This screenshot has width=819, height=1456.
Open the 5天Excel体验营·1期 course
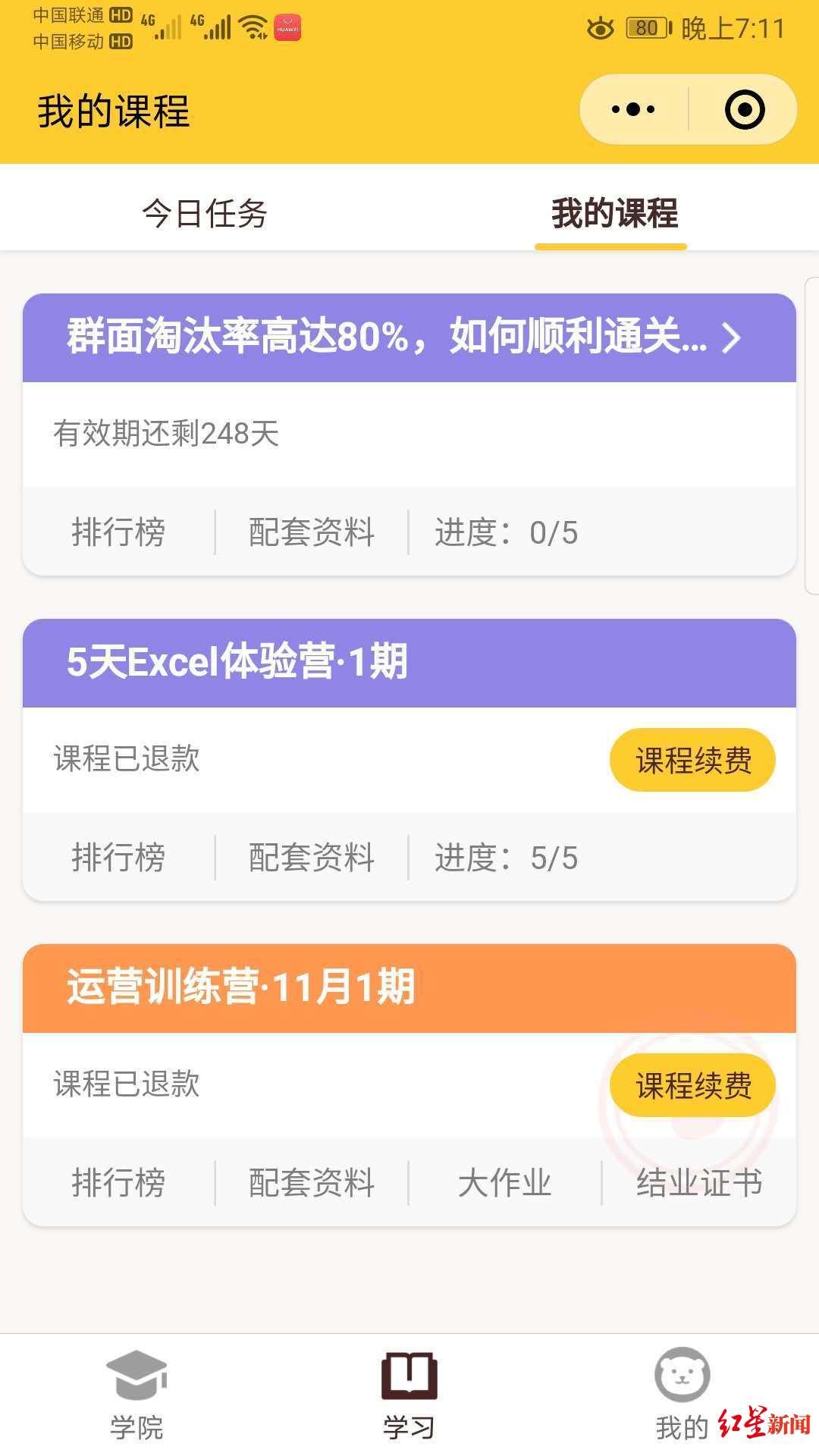click(409, 663)
